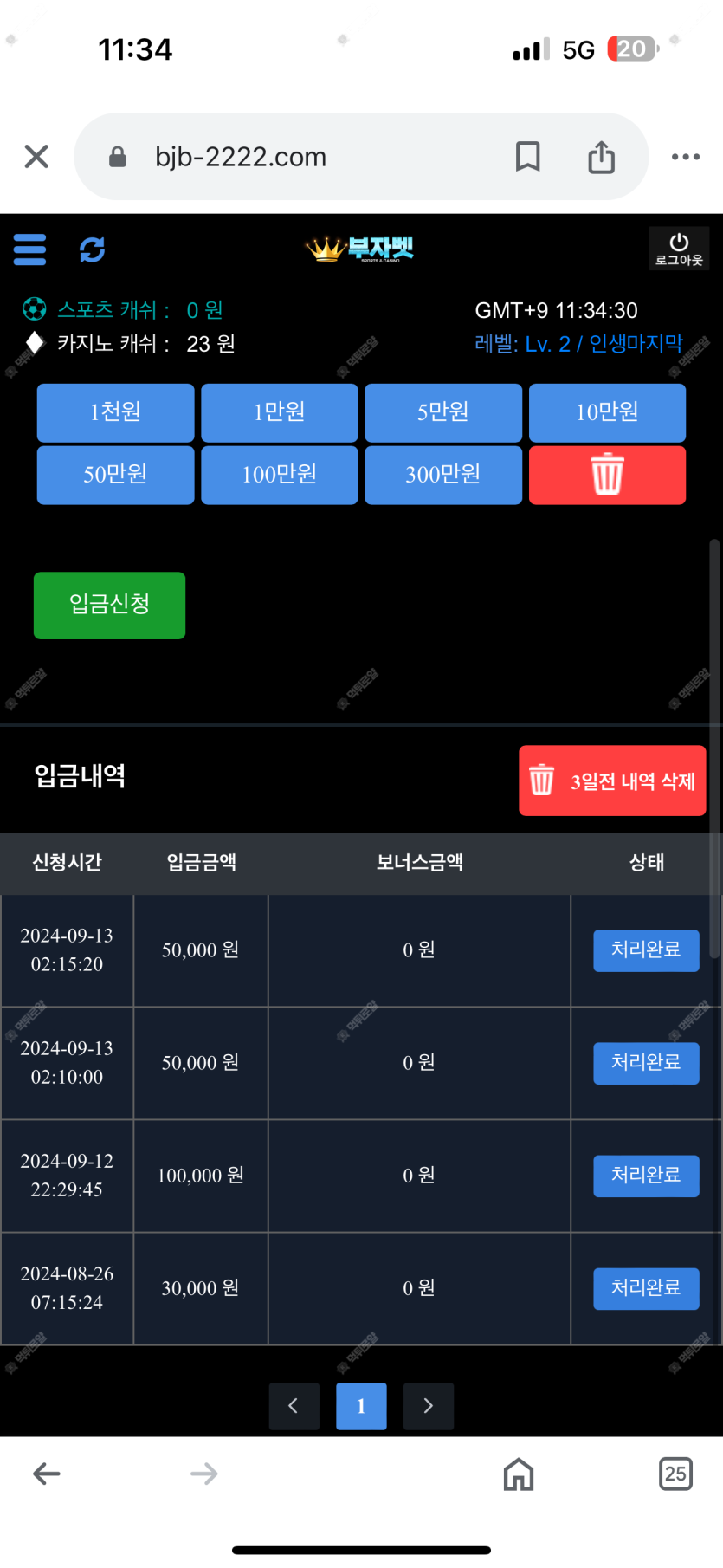The image size is (723, 1568).
Task: Go to the next page of deposit history
Action: point(428,1405)
